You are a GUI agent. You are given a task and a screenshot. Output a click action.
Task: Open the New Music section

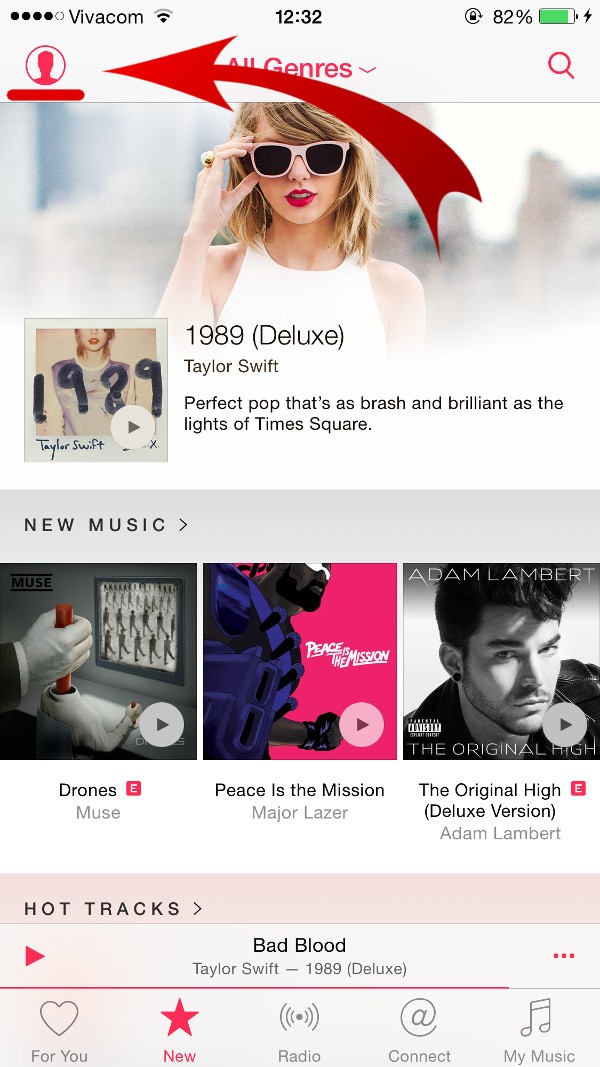point(106,525)
